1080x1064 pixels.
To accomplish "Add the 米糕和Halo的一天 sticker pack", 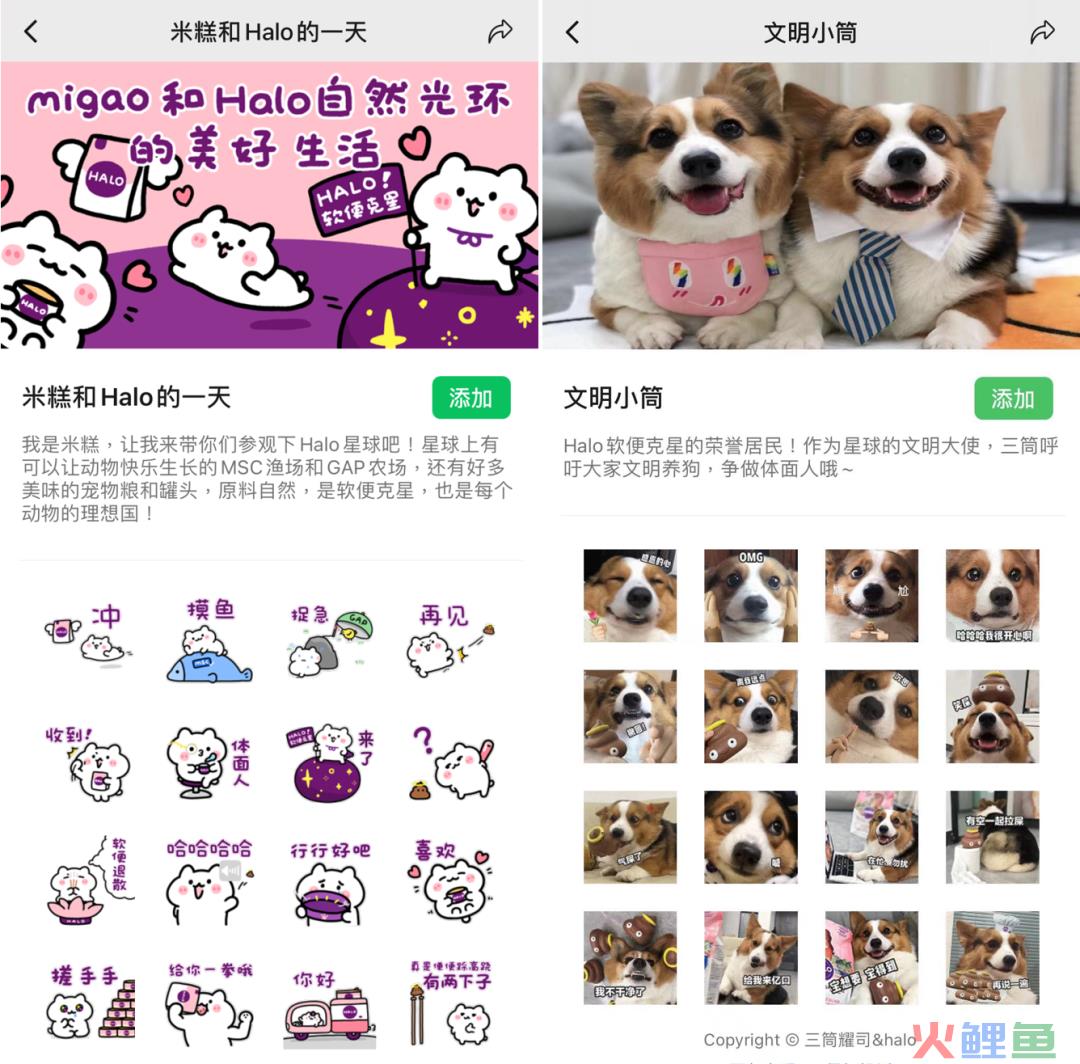I will point(471,398).
